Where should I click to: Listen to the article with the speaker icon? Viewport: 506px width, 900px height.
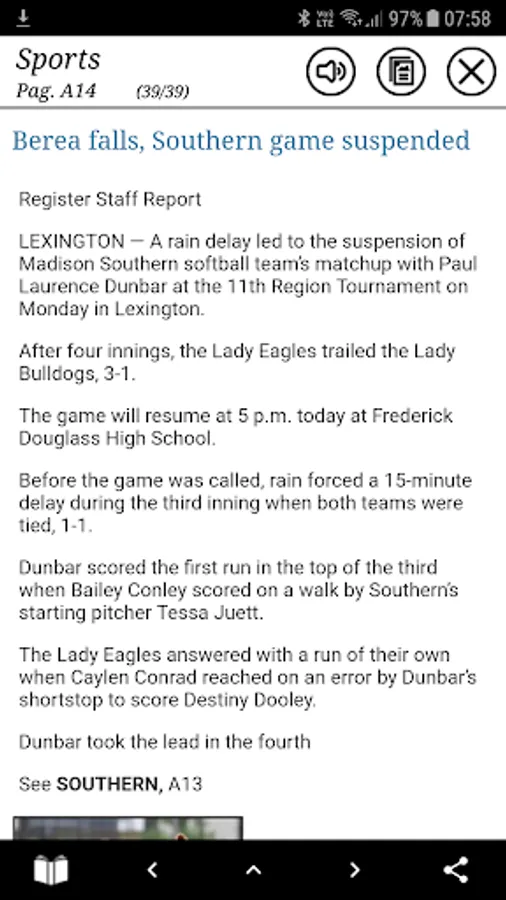point(330,72)
